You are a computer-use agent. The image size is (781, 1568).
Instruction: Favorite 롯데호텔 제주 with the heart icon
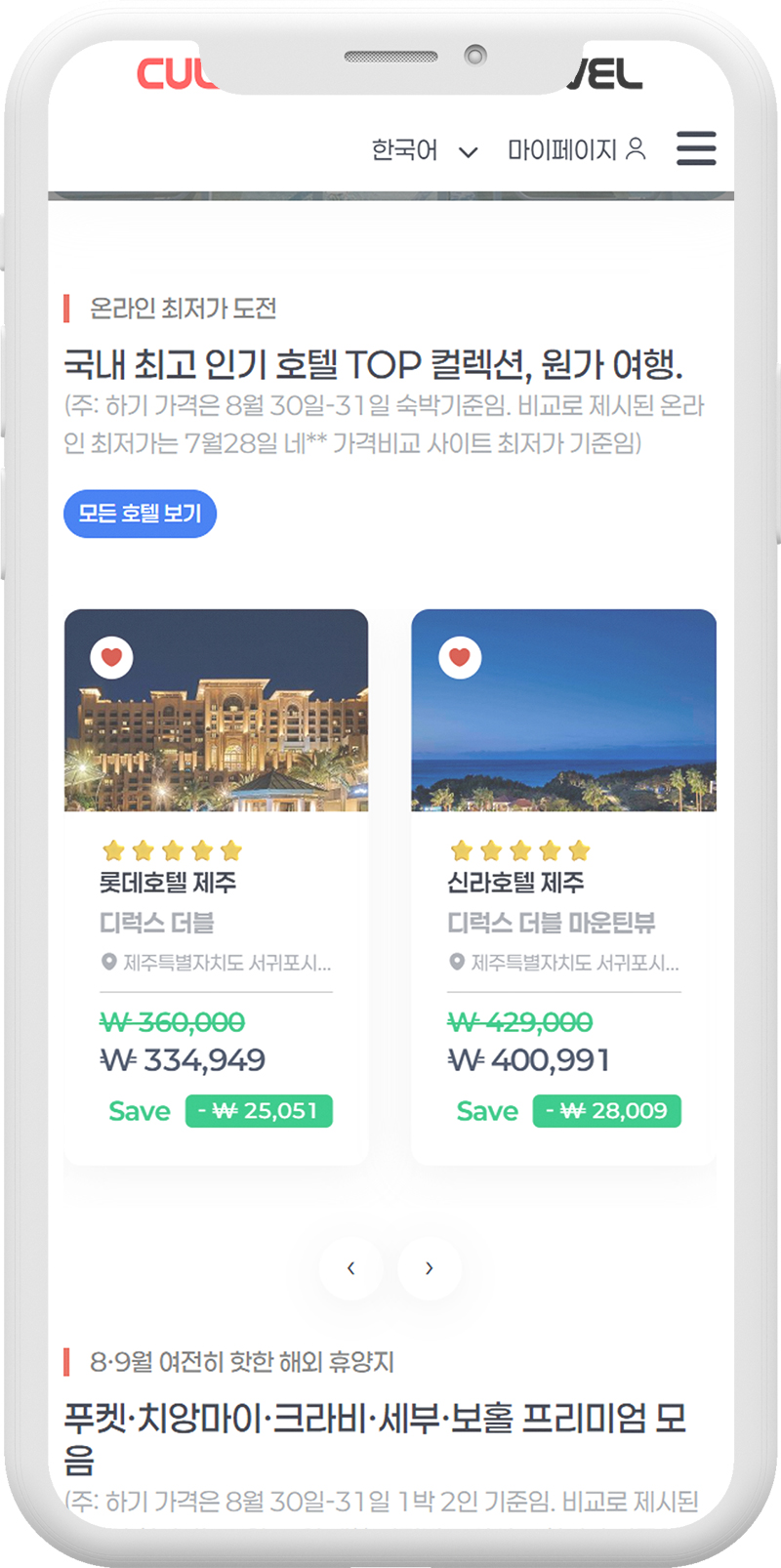pyautogui.click(x=111, y=657)
